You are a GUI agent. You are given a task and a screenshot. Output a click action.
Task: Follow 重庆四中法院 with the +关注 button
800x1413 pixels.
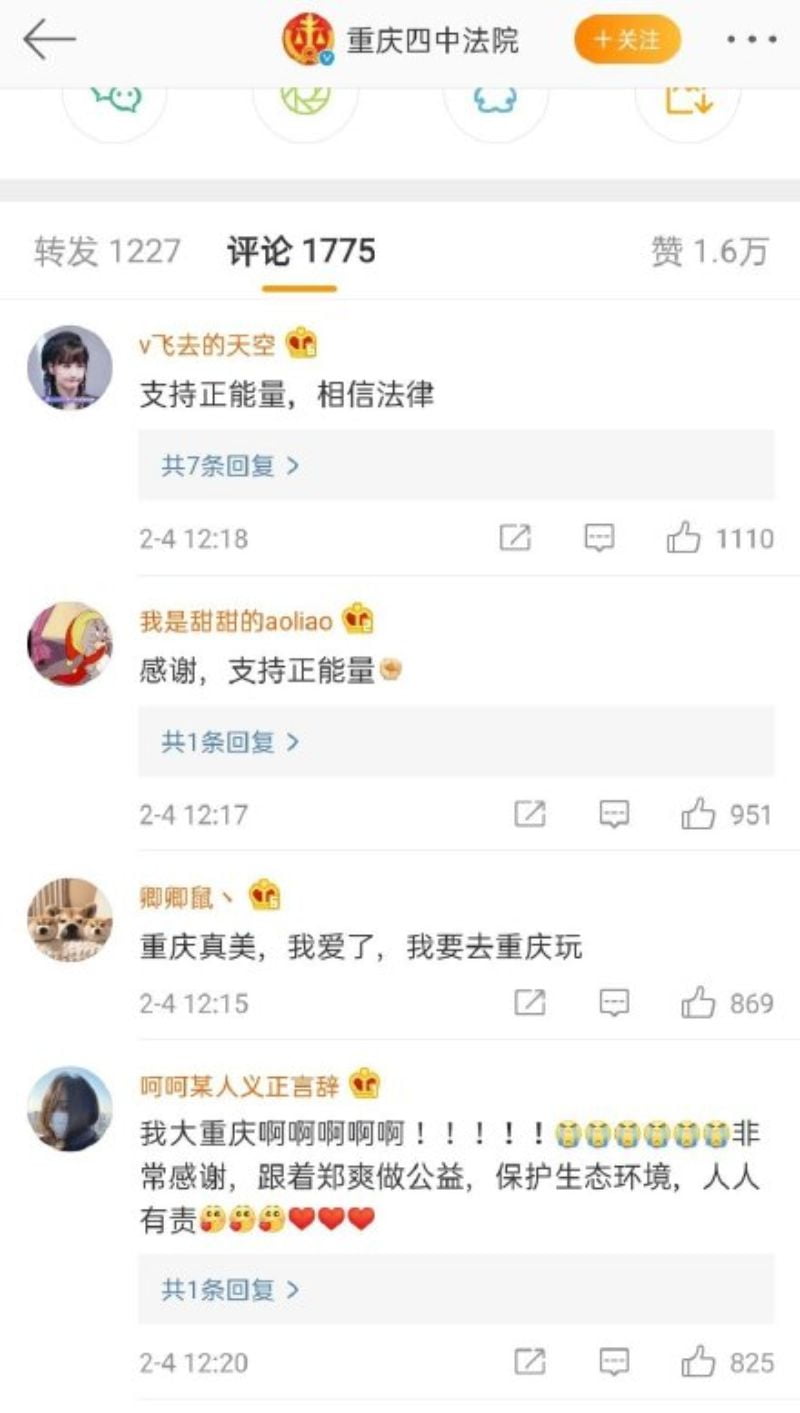point(627,41)
